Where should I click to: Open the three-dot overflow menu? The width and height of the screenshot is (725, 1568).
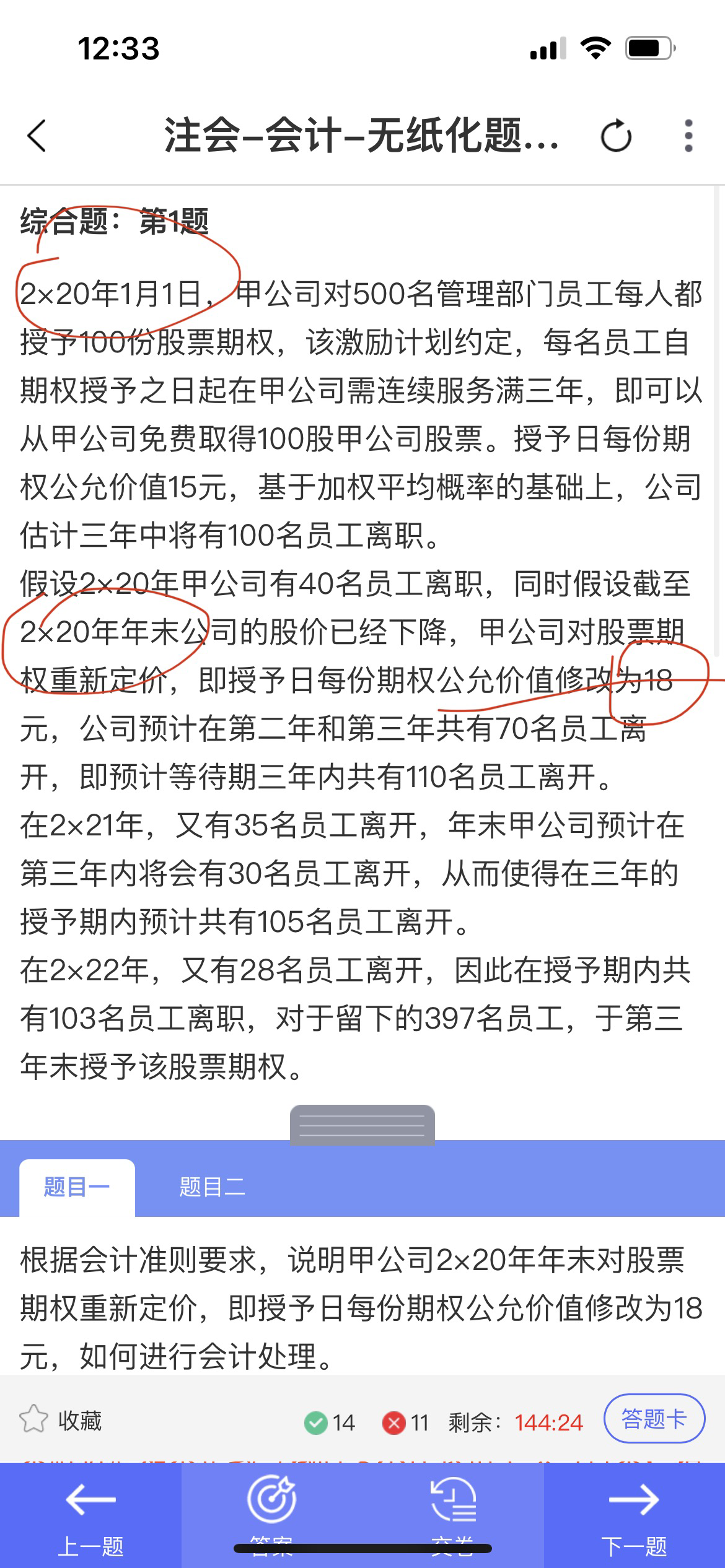pyautogui.click(x=688, y=136)
